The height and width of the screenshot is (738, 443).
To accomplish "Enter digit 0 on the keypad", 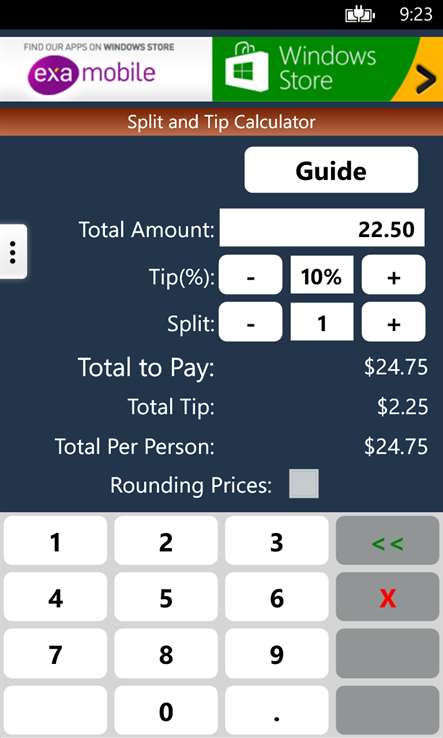I will click(166, 710).
